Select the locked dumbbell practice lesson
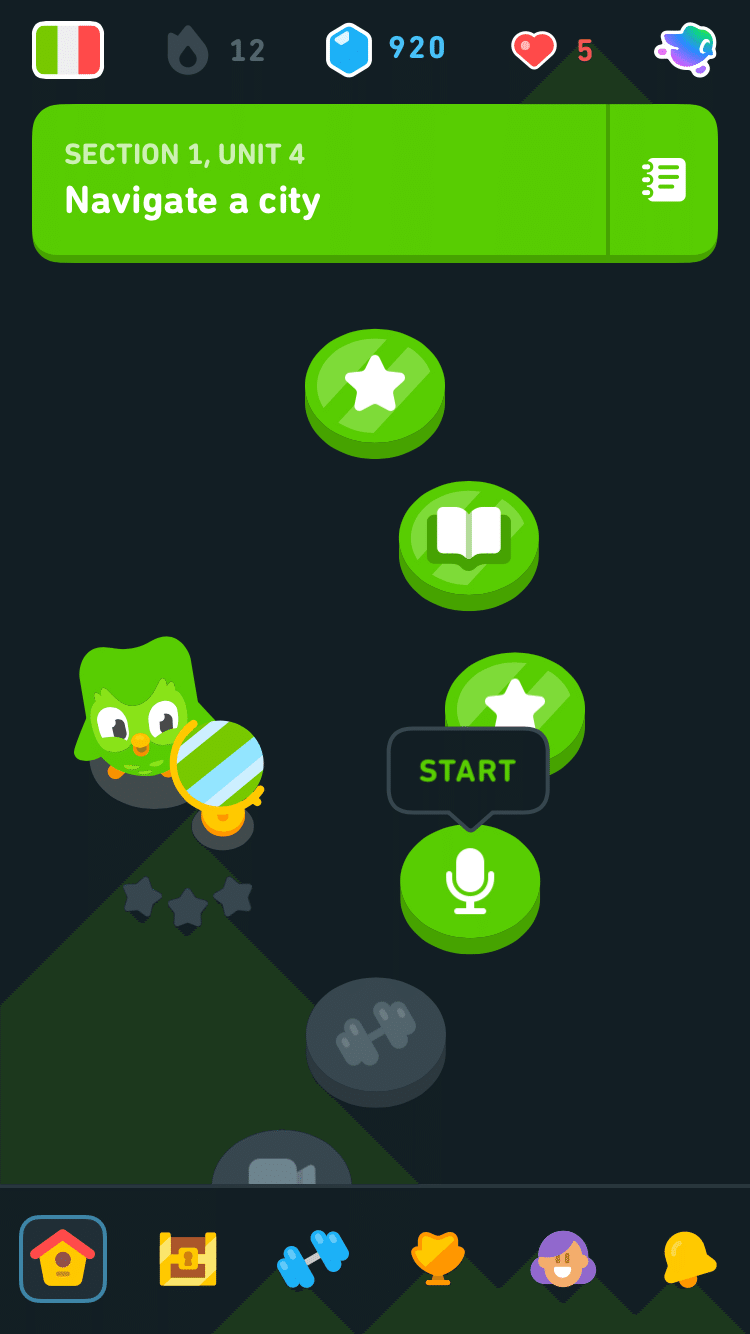The height and width of the screenshot is (1334, 750). point(376,1036)
